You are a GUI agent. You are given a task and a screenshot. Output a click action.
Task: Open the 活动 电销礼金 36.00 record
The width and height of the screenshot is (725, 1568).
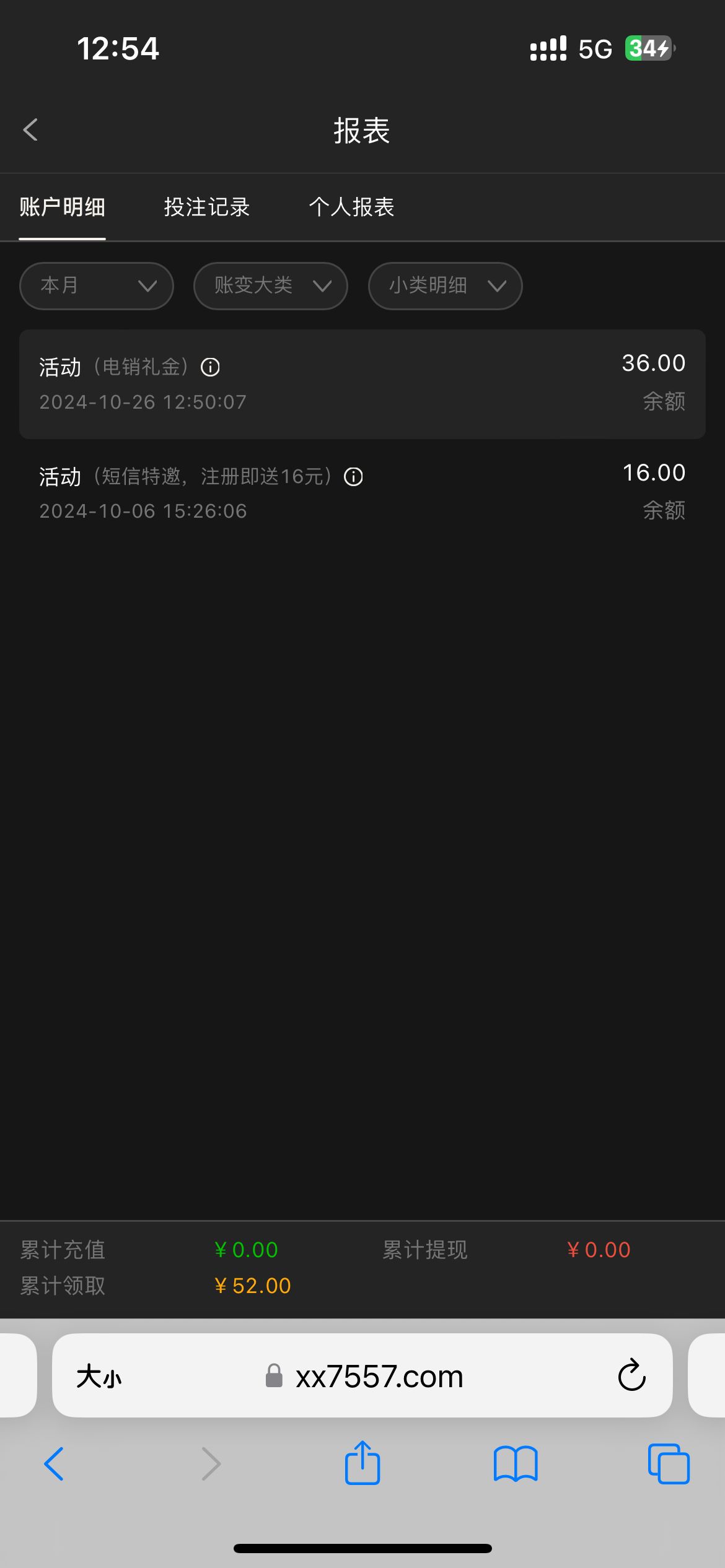(362, 384)
